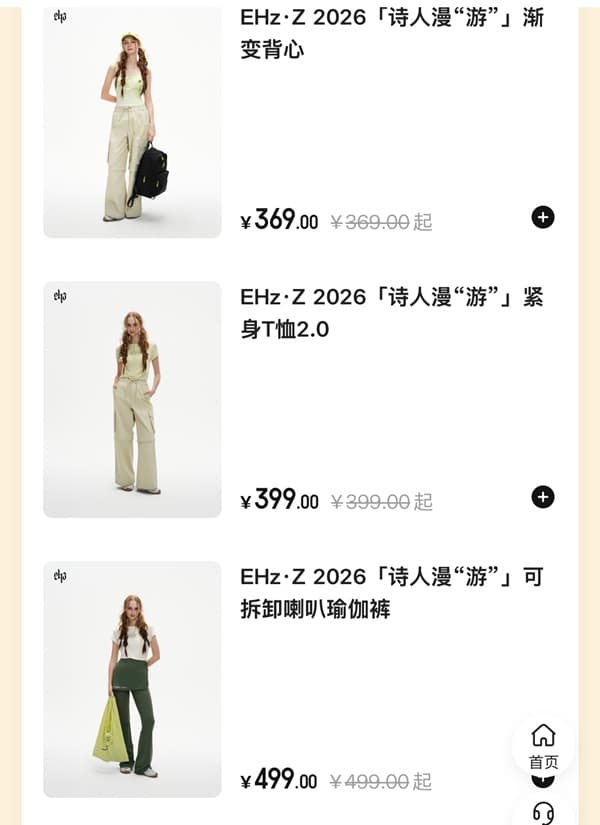Screen dimensions: 600x825
Task: Go to 首页 via the floating home button
Action: [x=543, y=746]
